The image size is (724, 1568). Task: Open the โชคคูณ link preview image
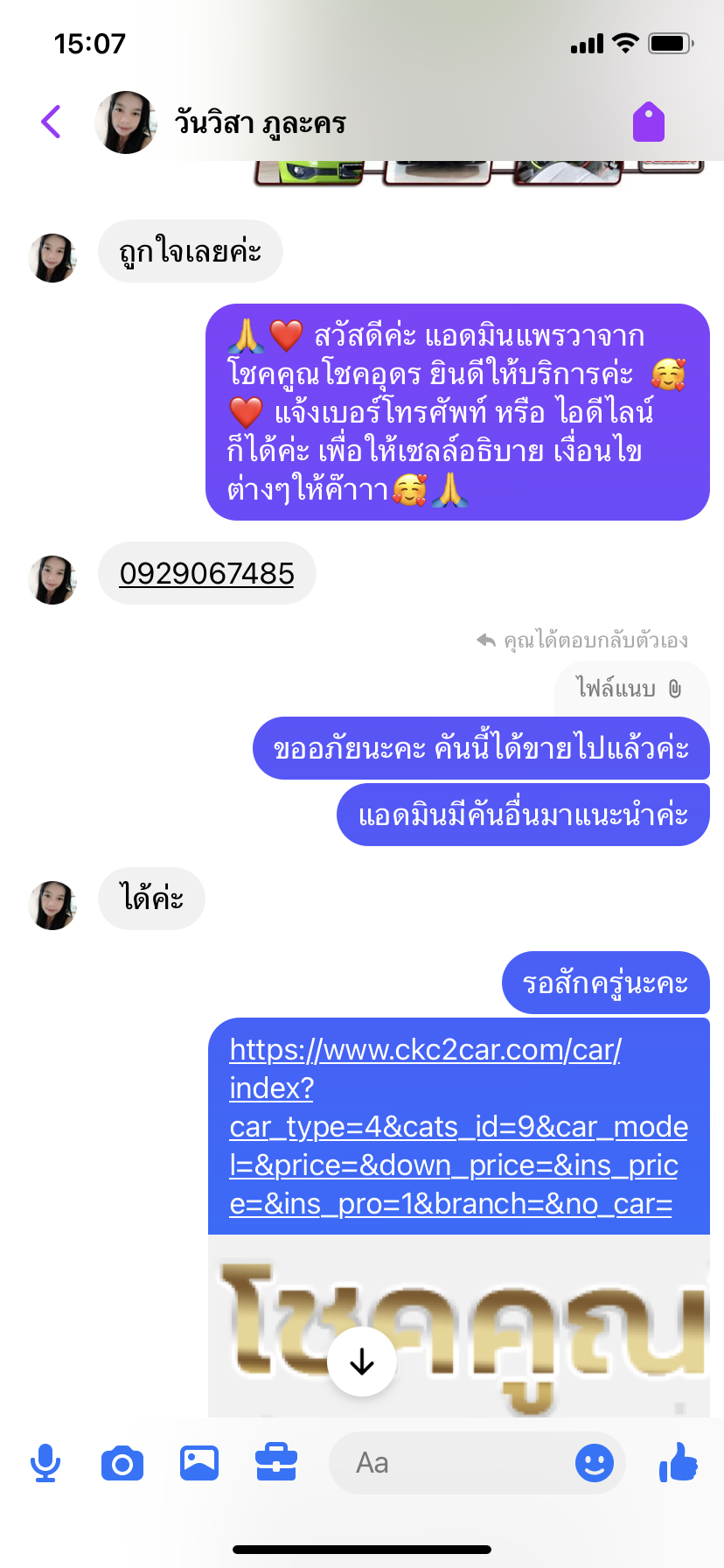click(458, 1326)
